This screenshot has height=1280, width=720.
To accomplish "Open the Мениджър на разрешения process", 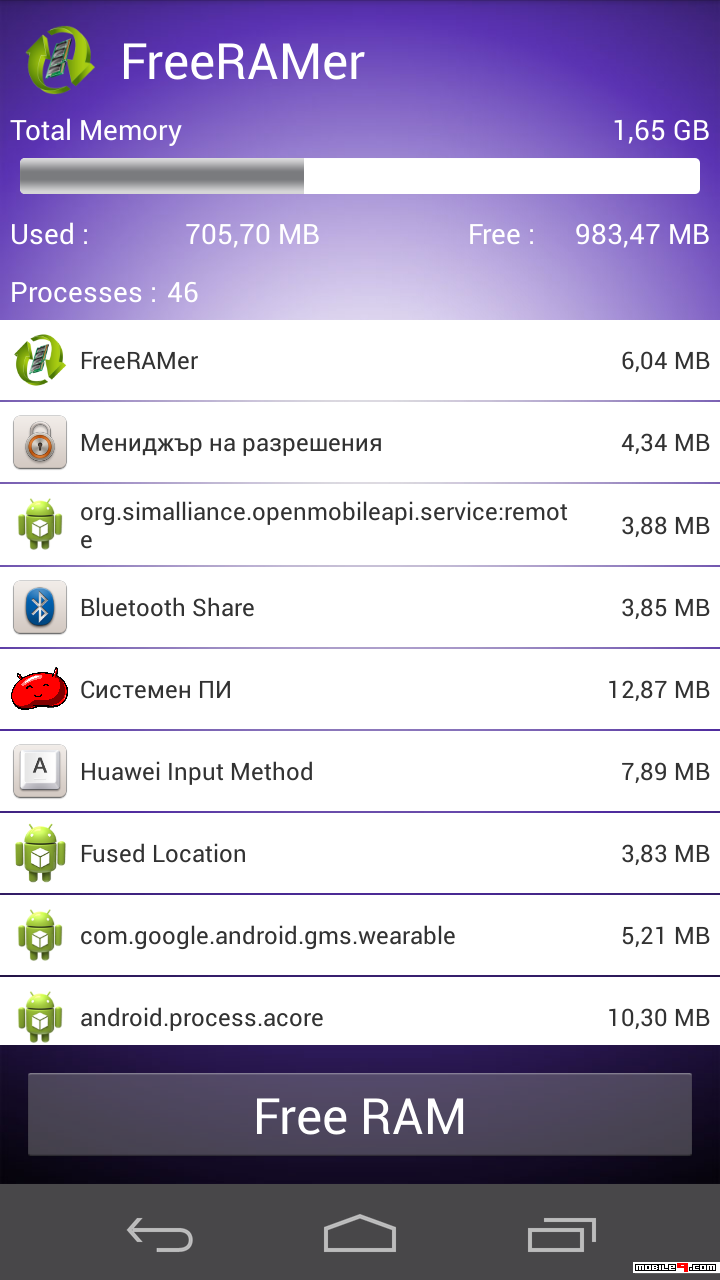I will 360,443.
